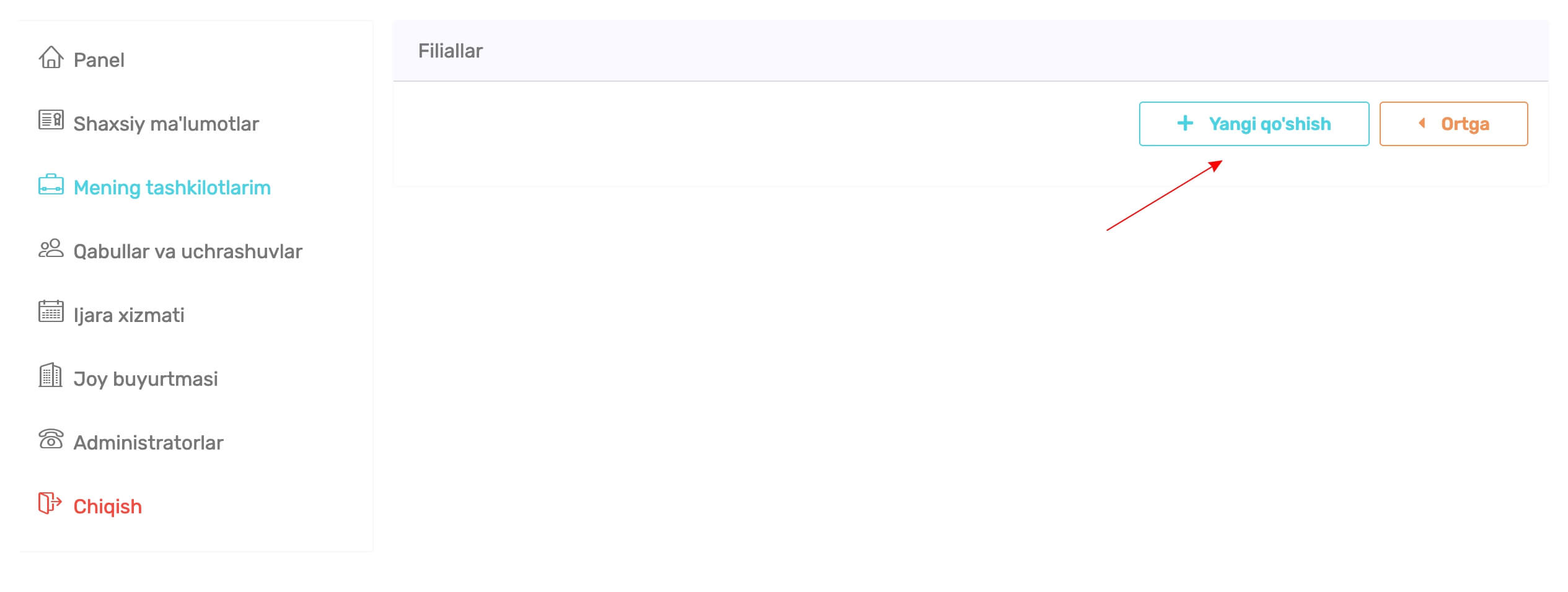
Task: Log out with Chiqish
Action: [x=107, y=507]
